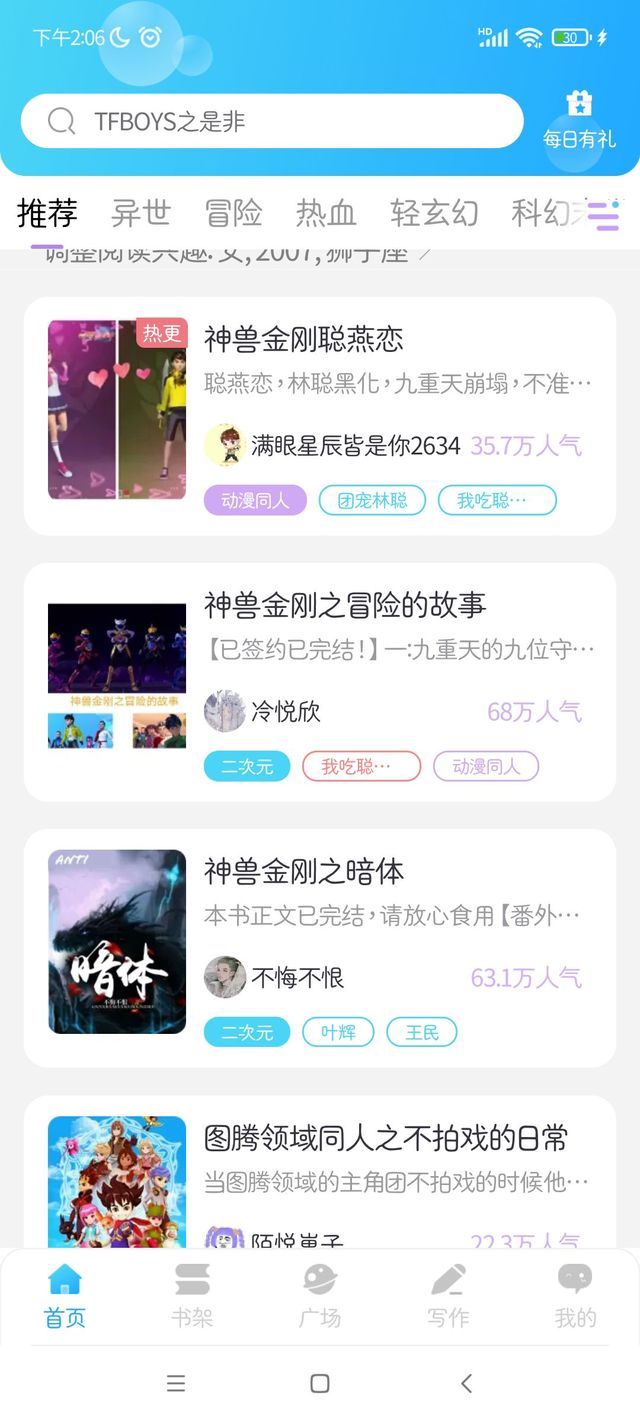Image resolution: width=640 pixels, height=1422 pixels.
Task: Open the 每日有礼 daily gift icon
Action: coord(579,120)
